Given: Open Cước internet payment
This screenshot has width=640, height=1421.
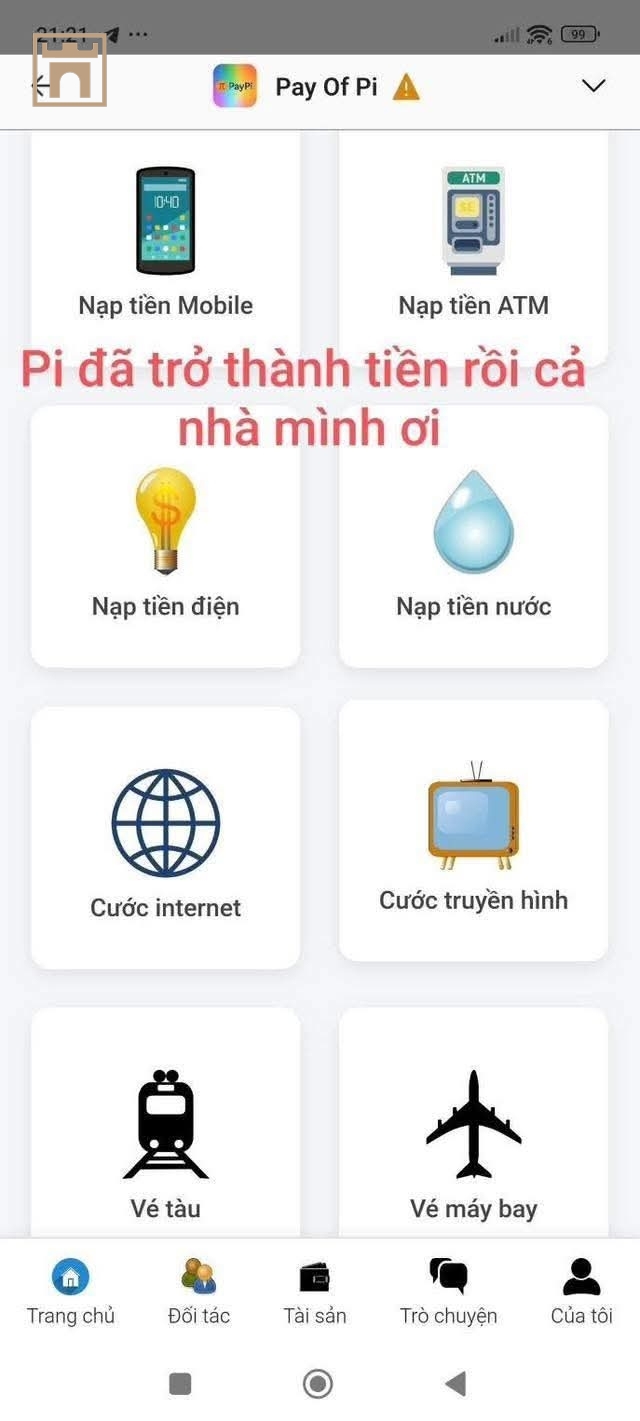Looking at the screenshot, I should tap(165, 840).
